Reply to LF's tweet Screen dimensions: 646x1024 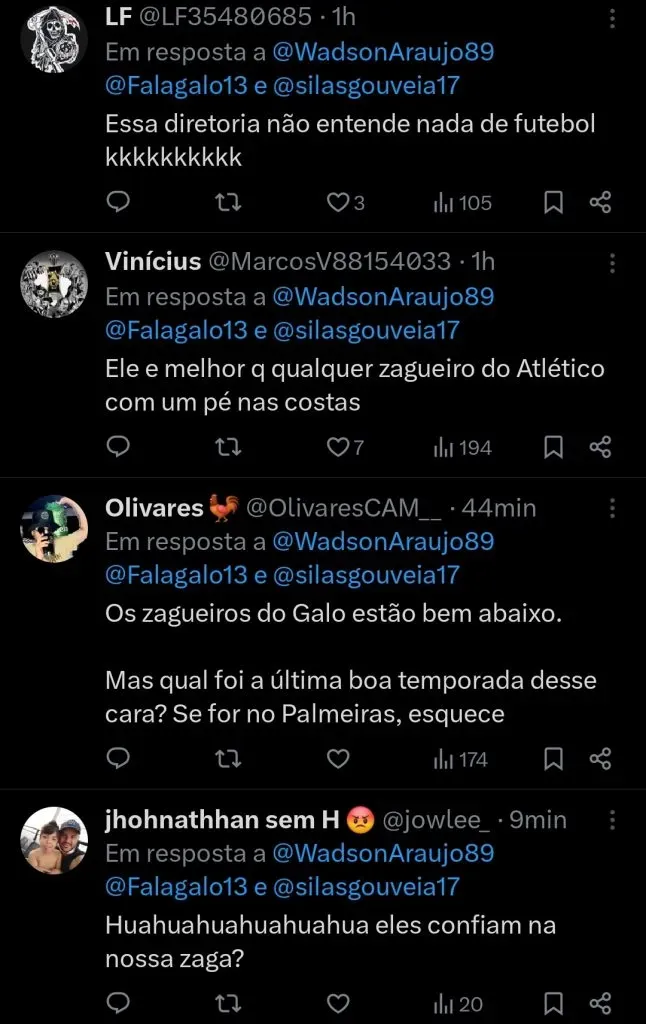tap(119, 203)
